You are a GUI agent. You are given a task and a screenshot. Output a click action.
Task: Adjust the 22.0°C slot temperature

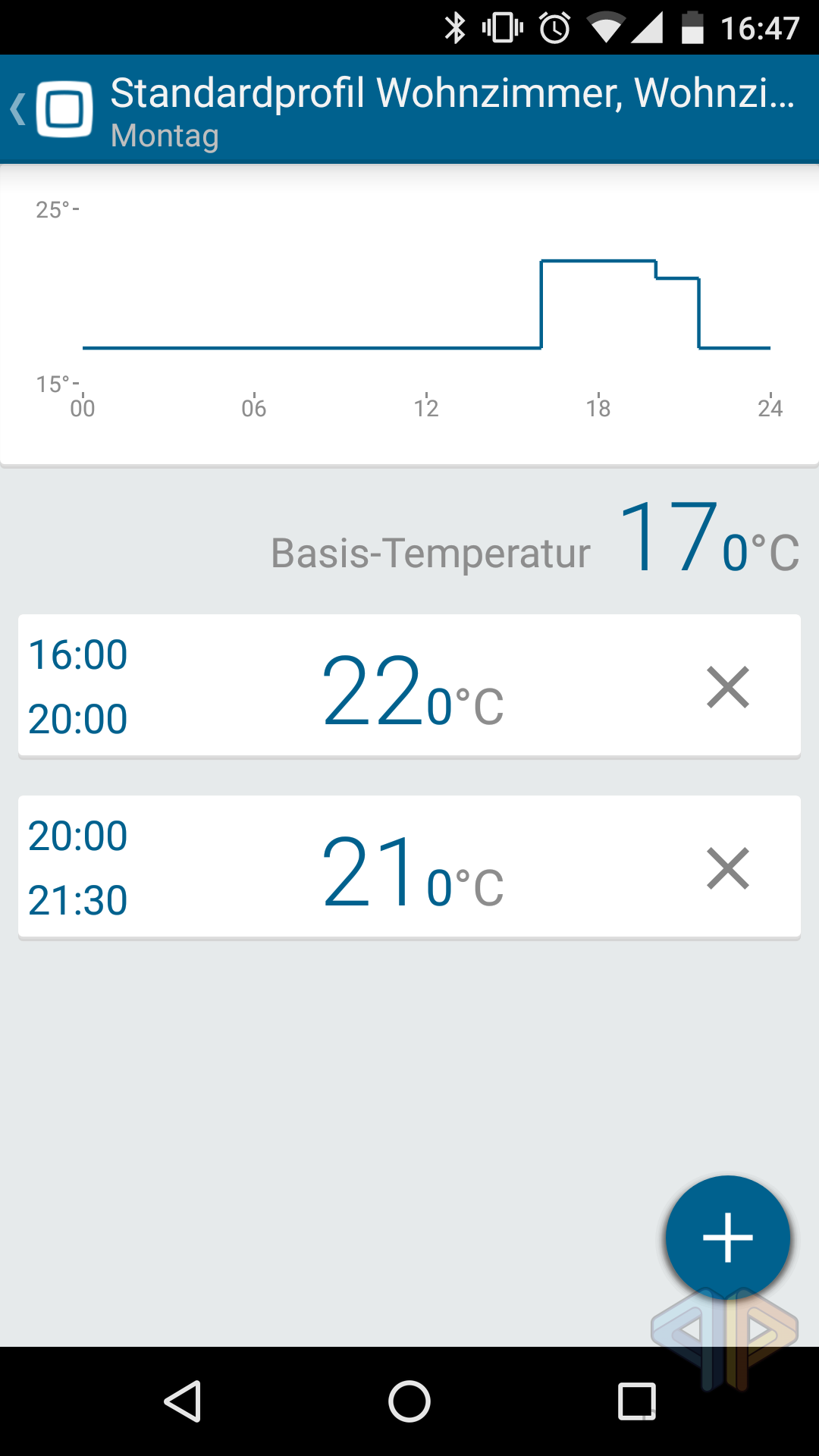413,690
